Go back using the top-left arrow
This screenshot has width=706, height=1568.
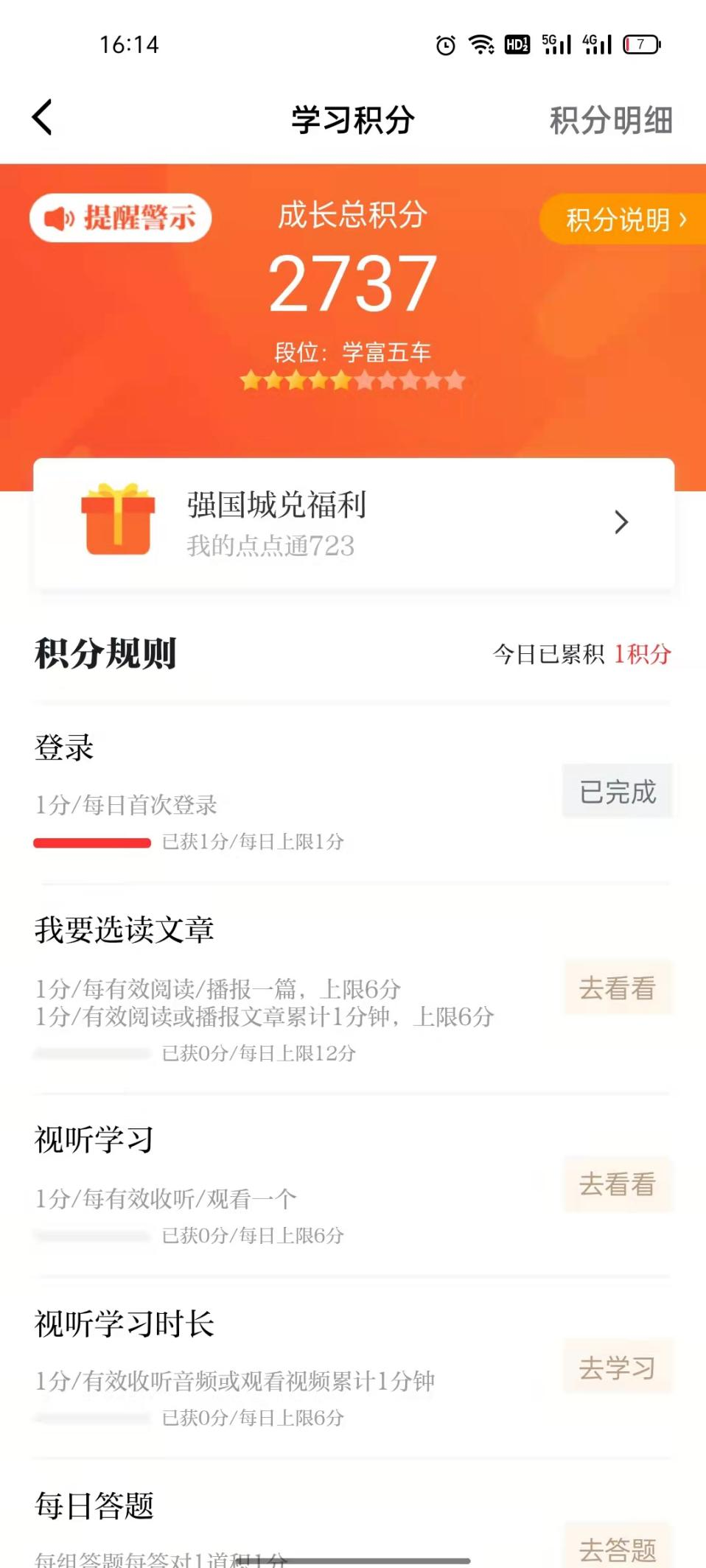point(43,118)
